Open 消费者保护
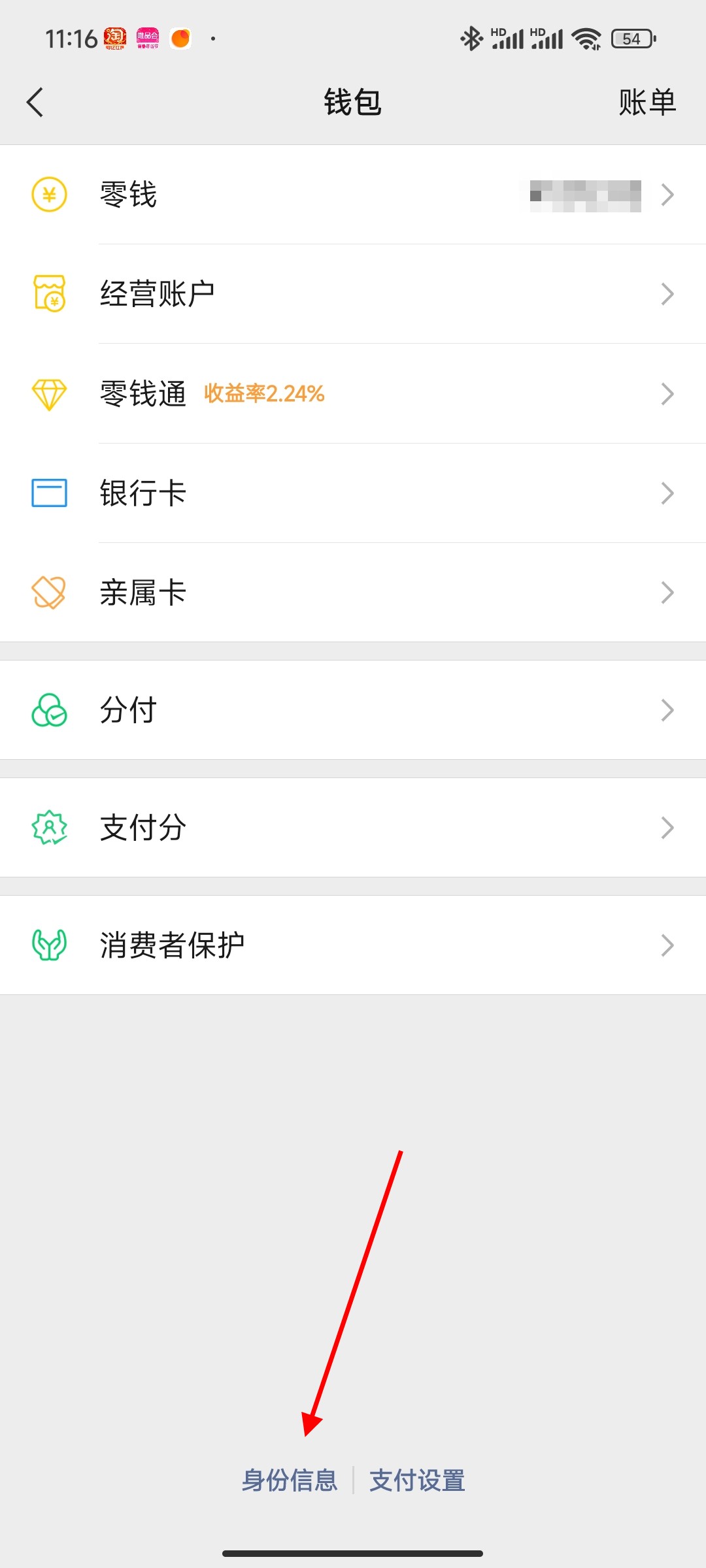 pyautogui.click(x=353, y=945)
